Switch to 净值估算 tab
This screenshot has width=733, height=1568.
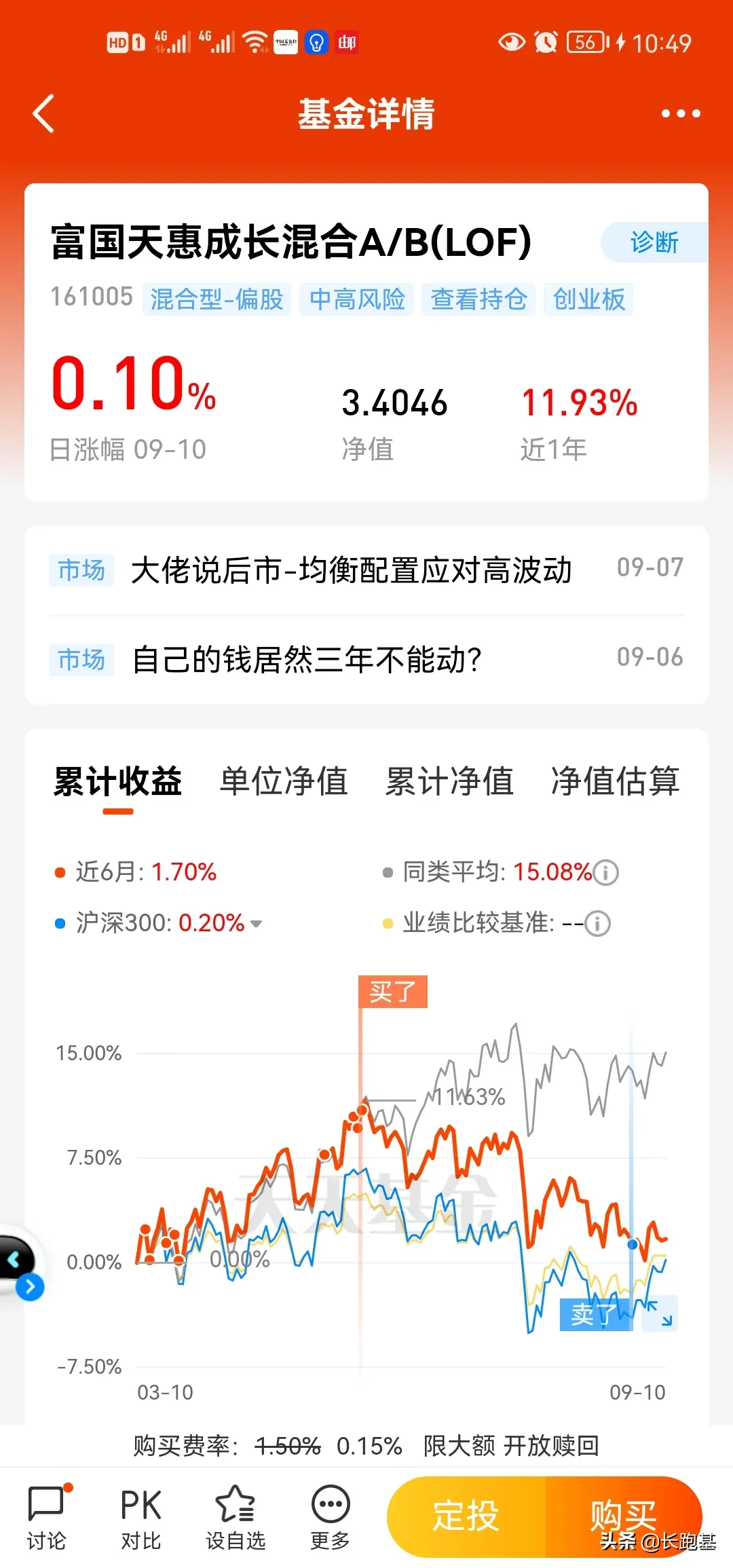pyautogui.click(x=615, y=781)
